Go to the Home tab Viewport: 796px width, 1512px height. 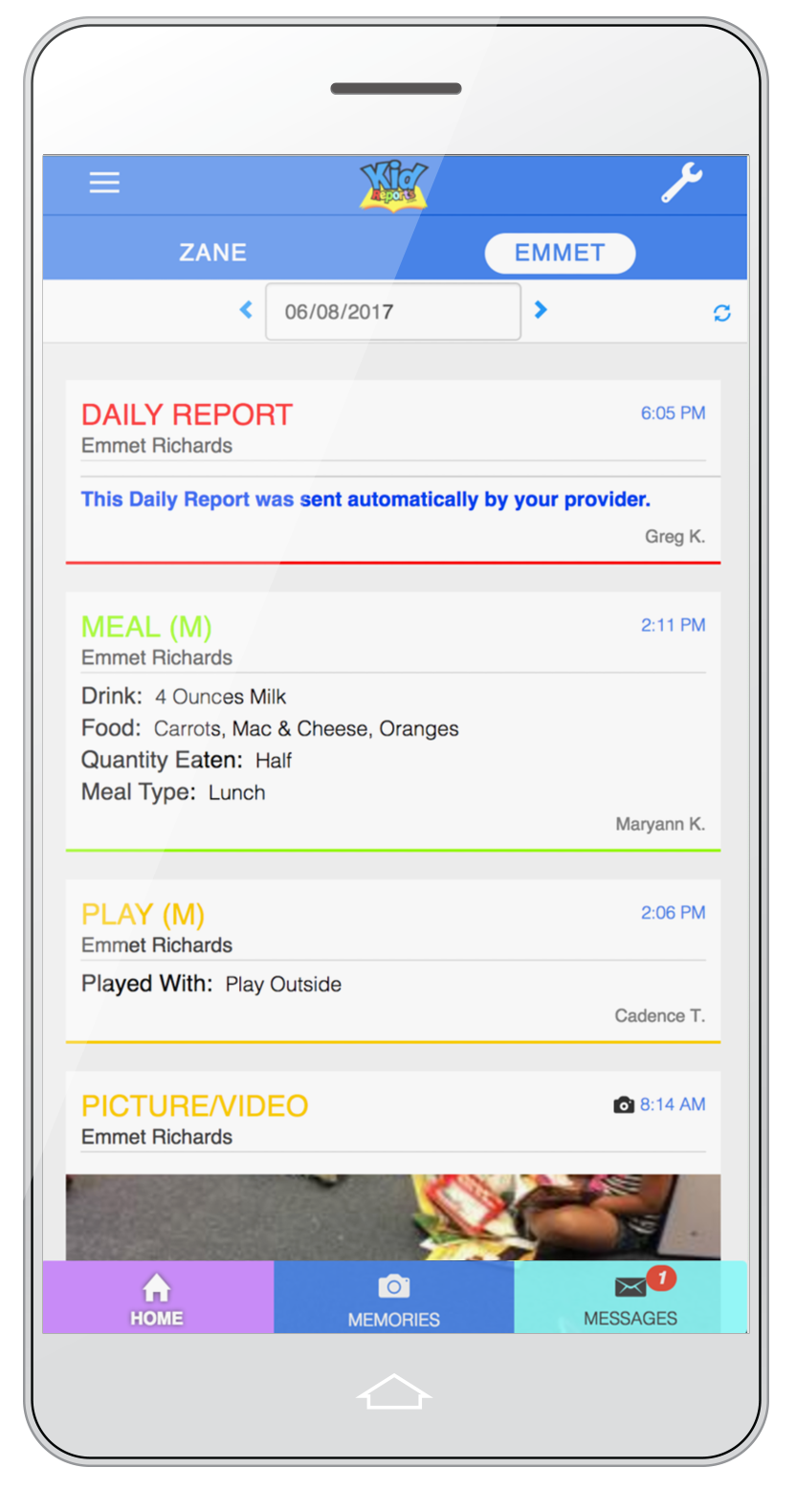tap(157, 1299)
